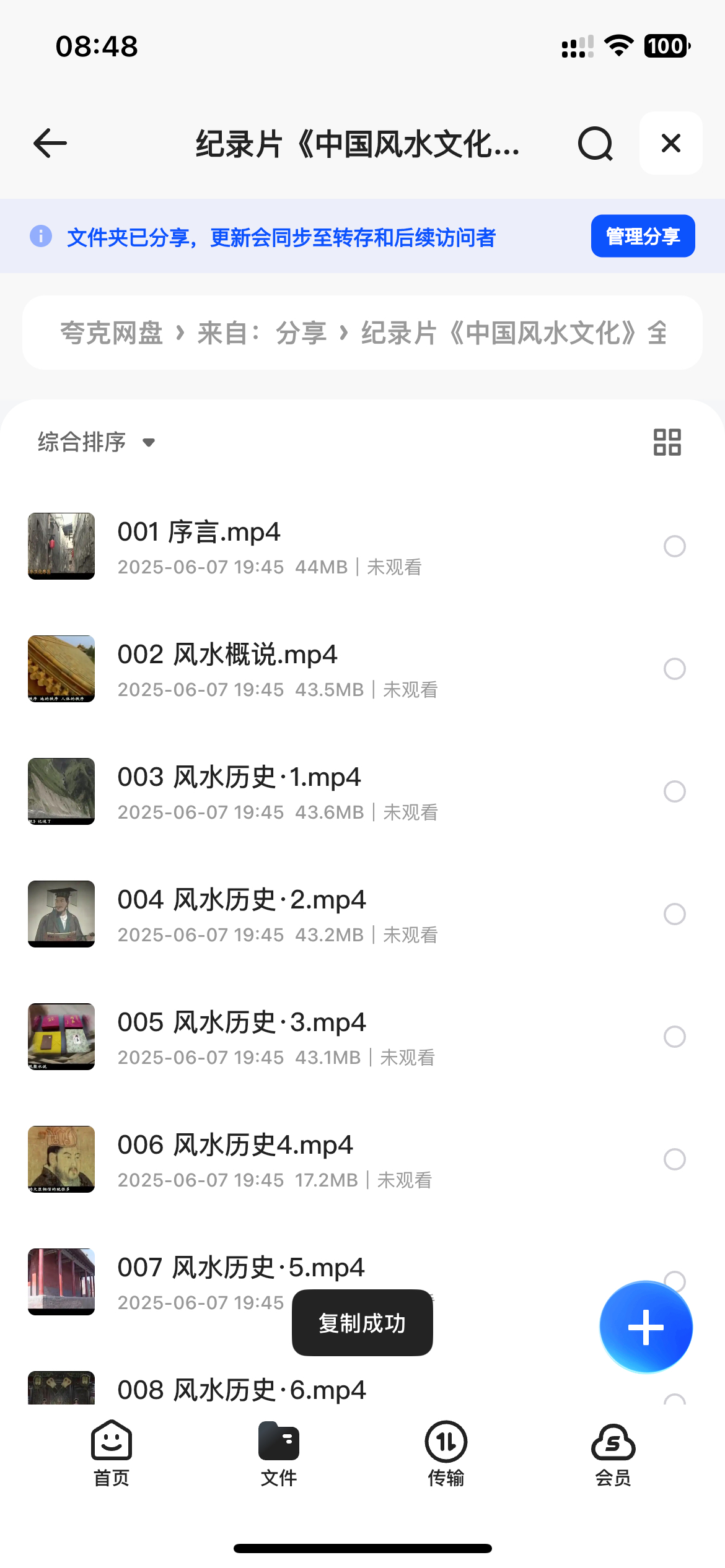725x1568 pixels.
Task: Tap the 管理分享 button
Action: coord(643,236)
